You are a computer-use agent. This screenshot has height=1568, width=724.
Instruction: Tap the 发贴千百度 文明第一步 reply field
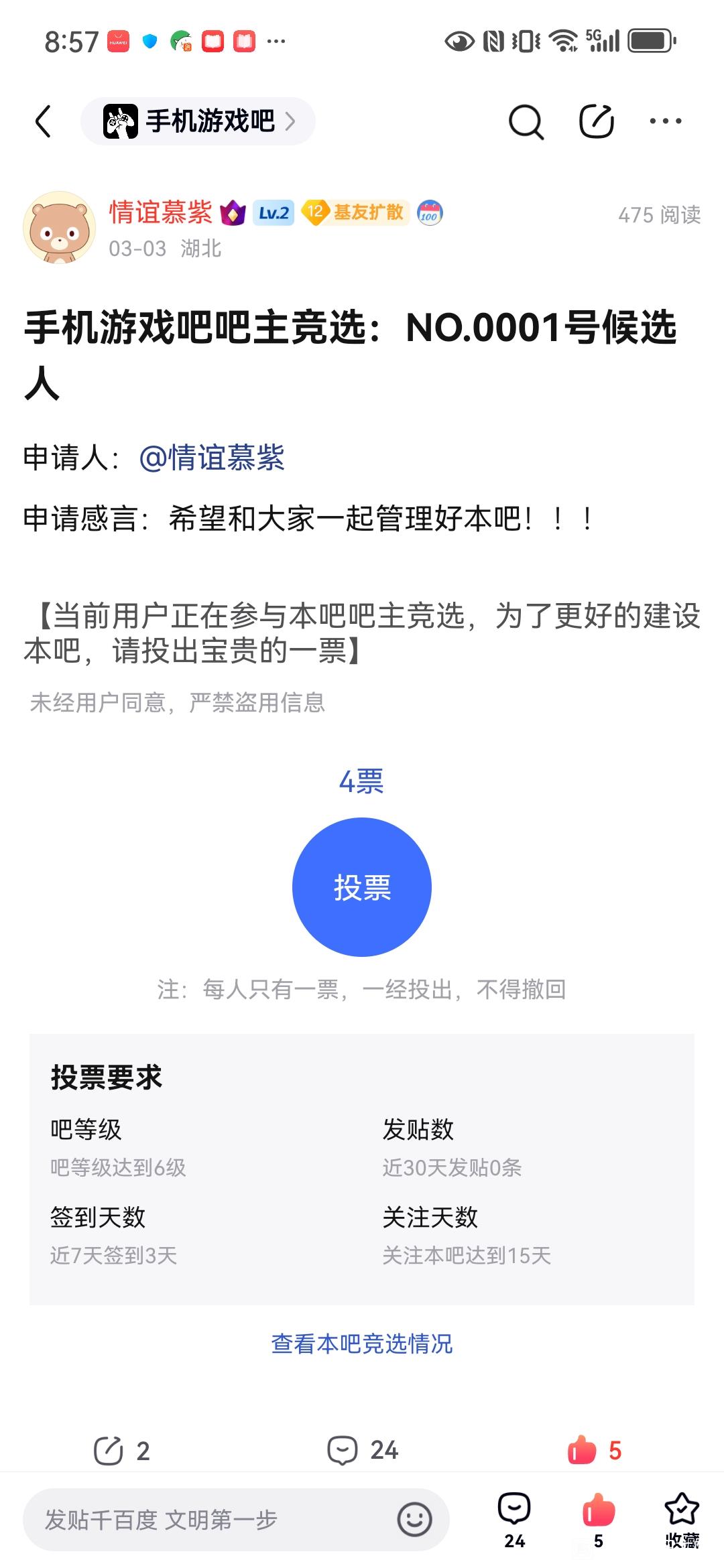point(208,1520)
